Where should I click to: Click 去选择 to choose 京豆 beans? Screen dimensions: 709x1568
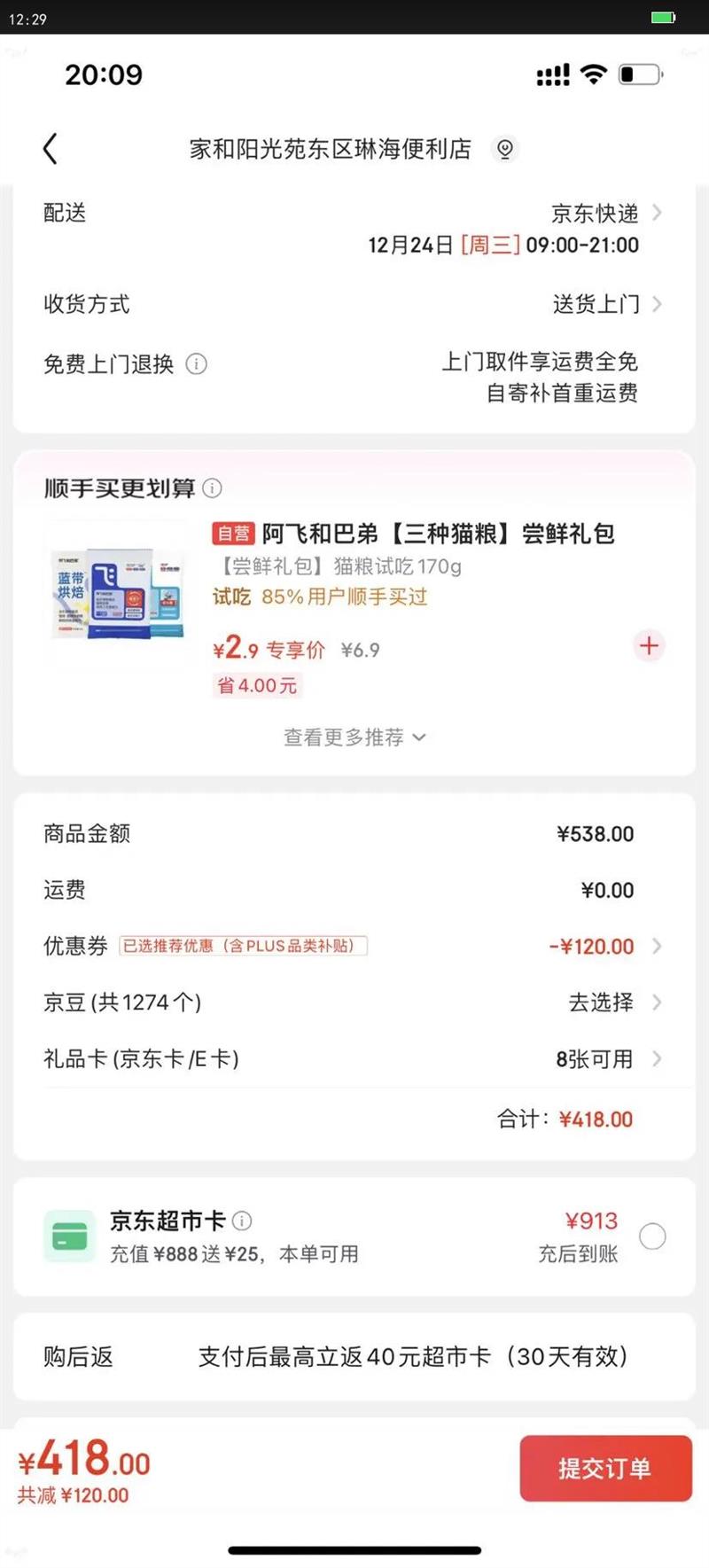point(602,1002)
